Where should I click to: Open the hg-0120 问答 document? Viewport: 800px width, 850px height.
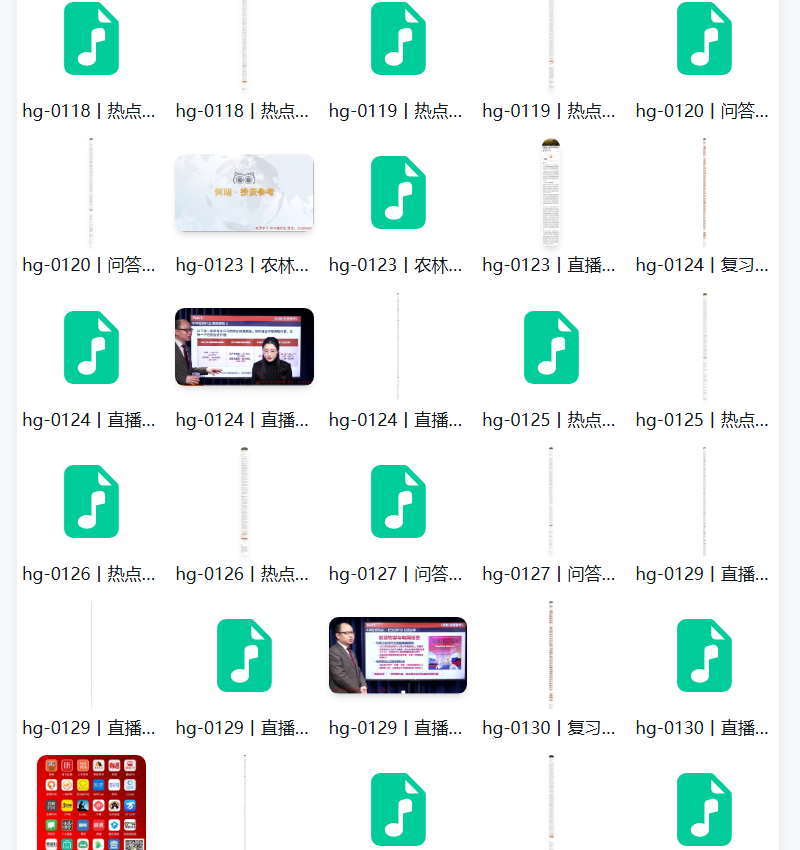point(91,192)
